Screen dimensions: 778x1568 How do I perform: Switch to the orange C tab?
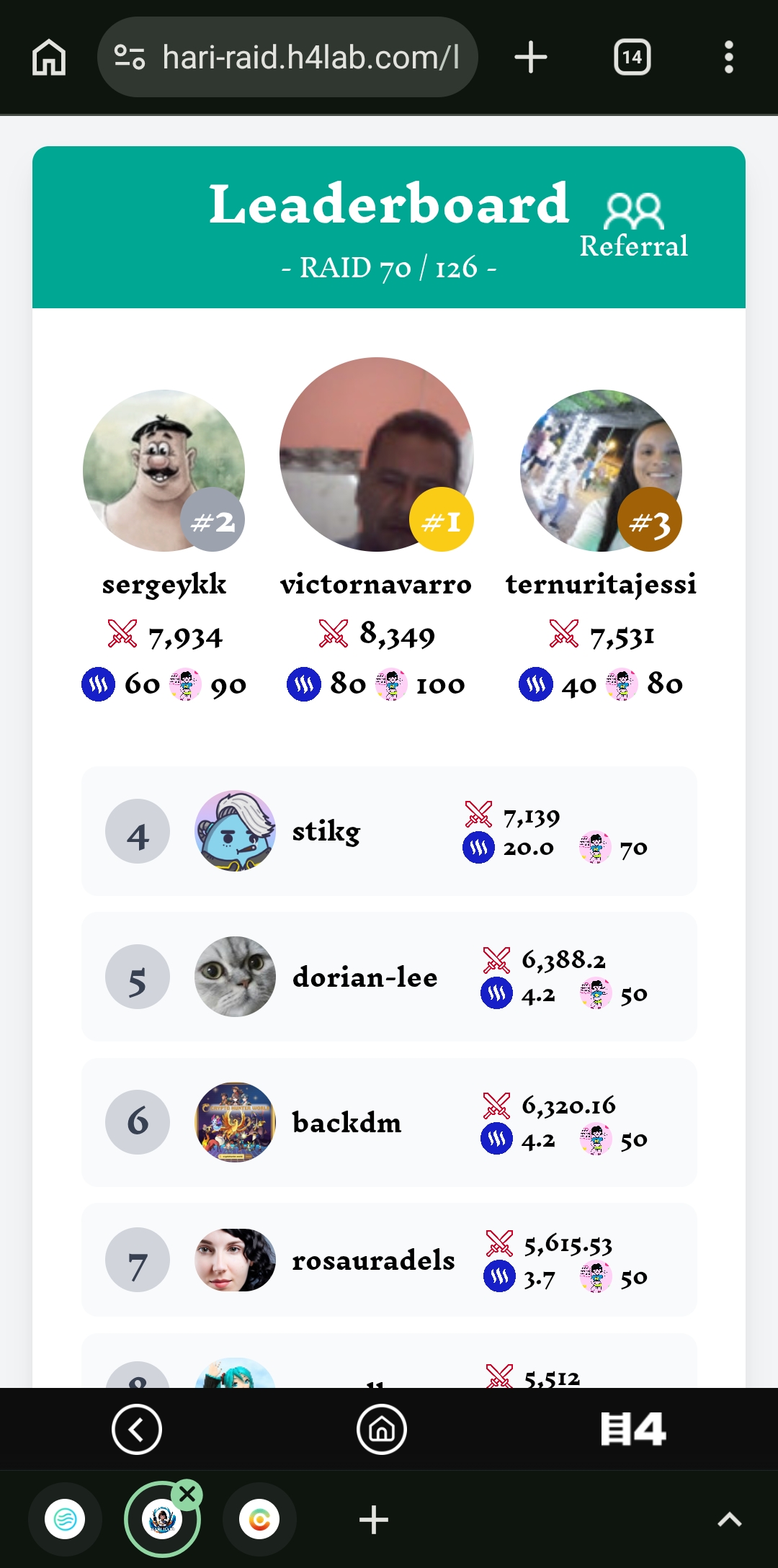click(259, 1520)
